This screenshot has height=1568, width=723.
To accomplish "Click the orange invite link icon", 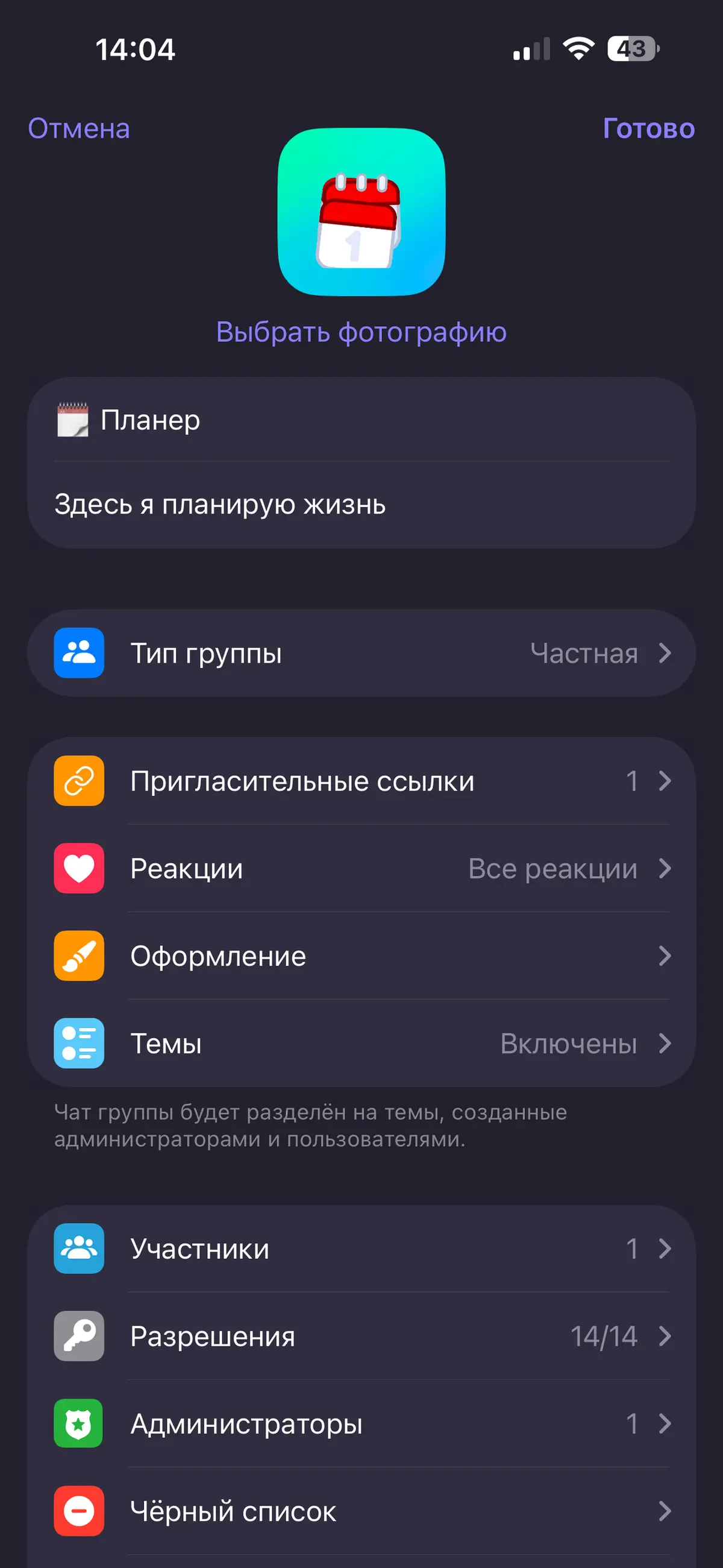I will click(x=78, y=781).
